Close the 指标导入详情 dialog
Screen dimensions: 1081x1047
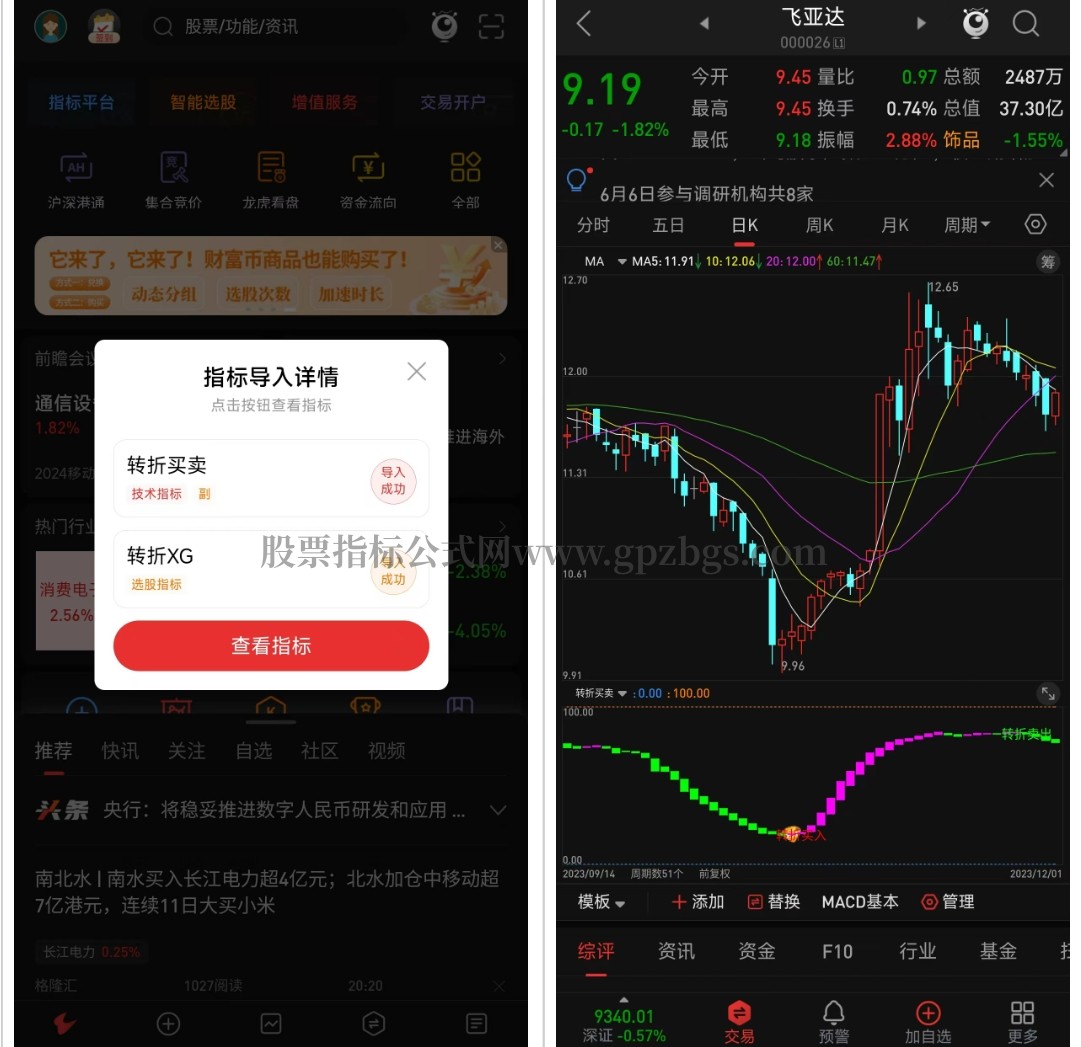pos(417,372)
